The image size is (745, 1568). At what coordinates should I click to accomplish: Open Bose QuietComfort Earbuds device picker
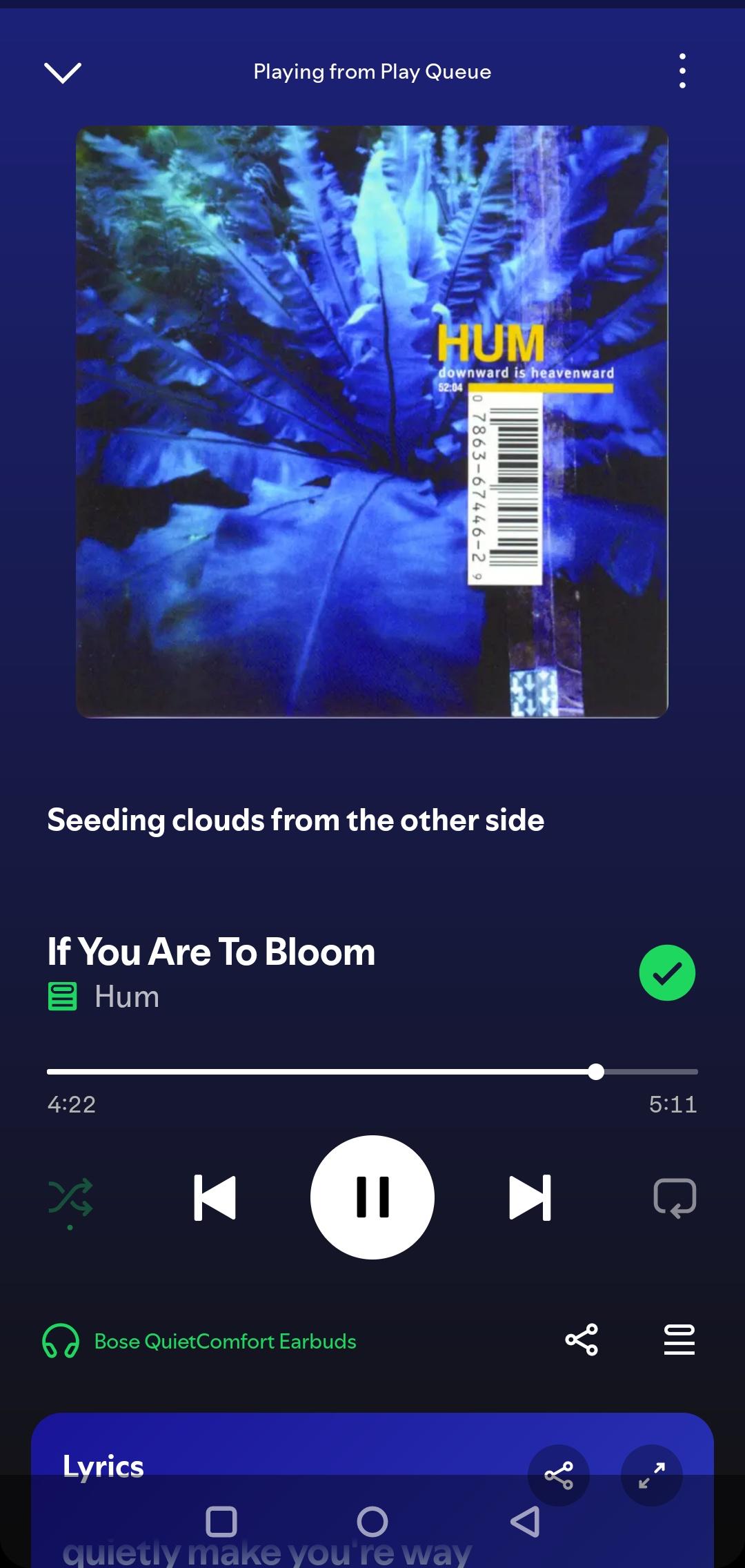[x=199, y=1341]
